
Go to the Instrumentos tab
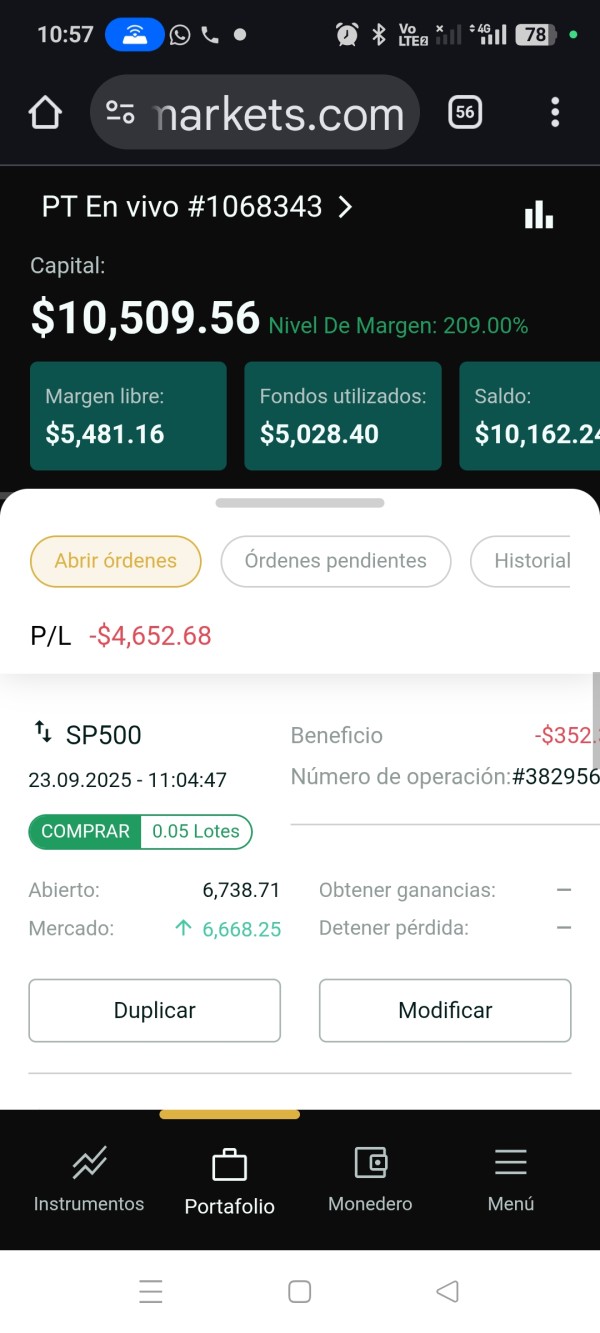(x=89, y=1180)
